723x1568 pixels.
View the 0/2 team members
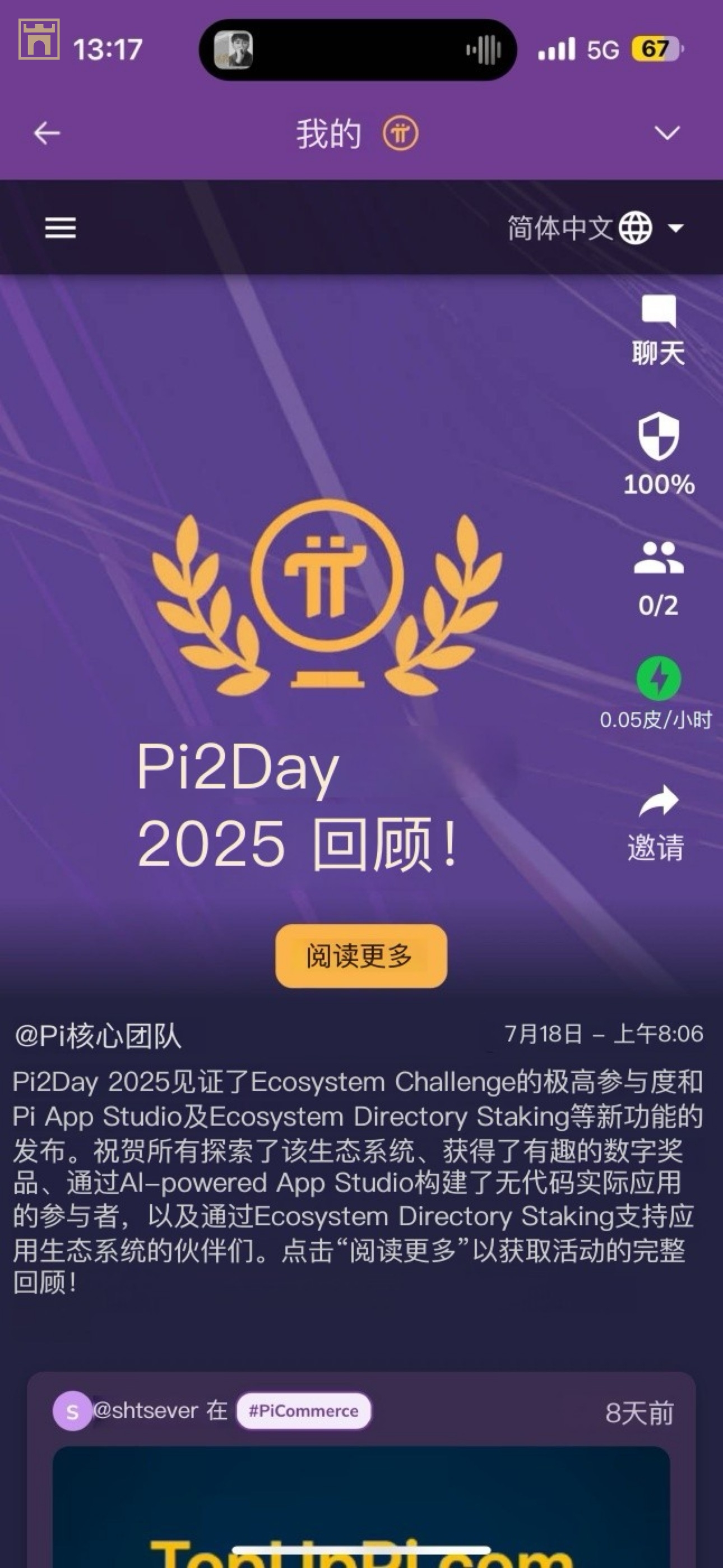coord(659,578)
